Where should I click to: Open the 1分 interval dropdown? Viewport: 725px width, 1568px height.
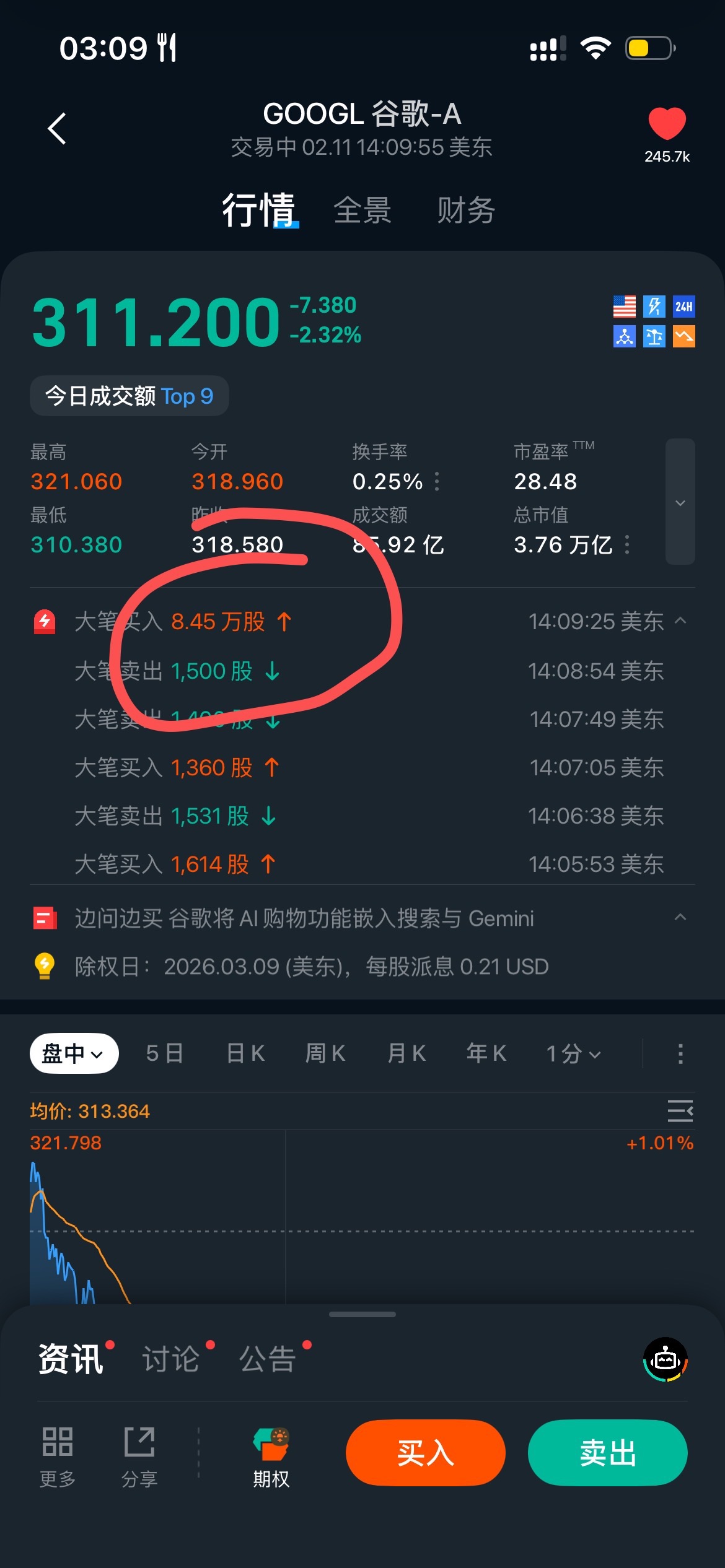(x=573, y=1053)
